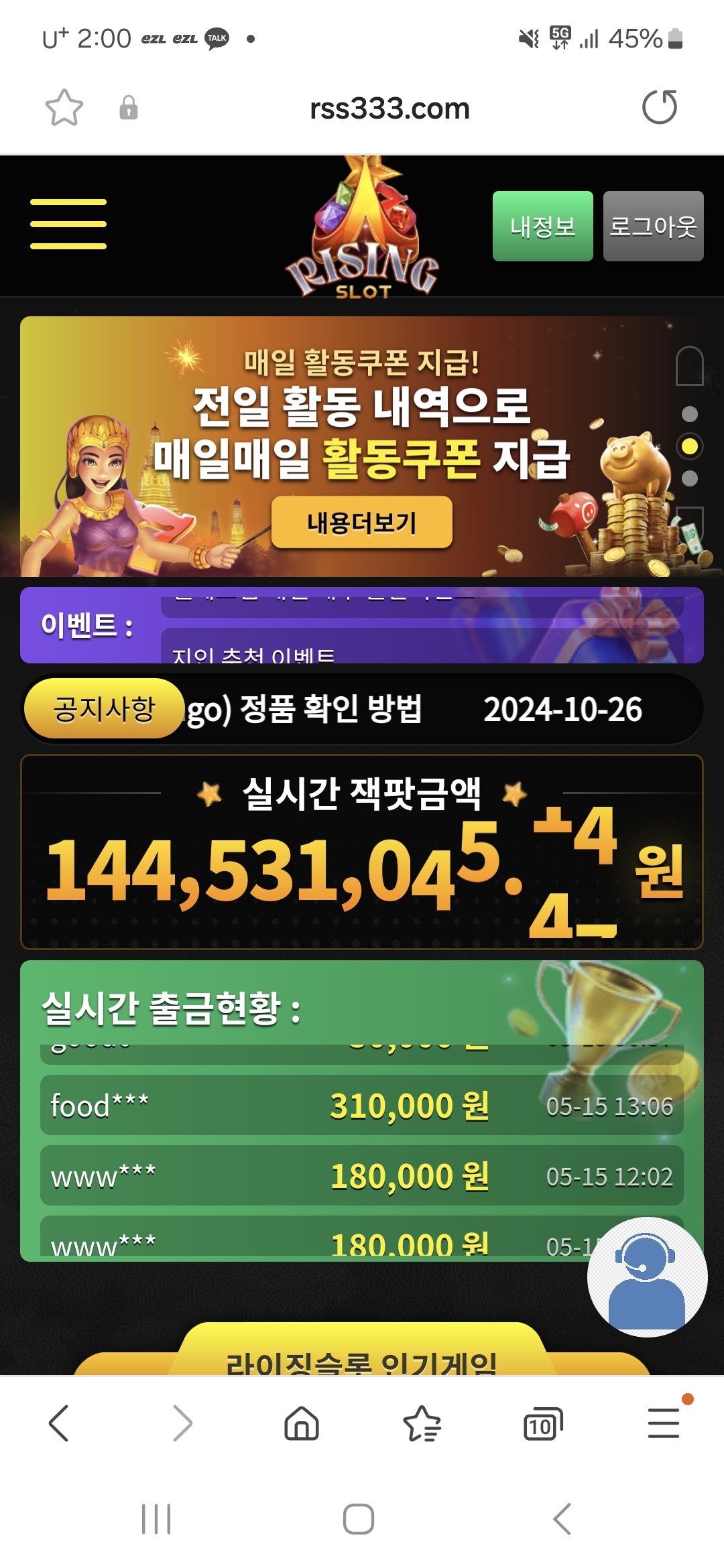
Task: Select the first banner page indicator dot
Action: (689, 414)
